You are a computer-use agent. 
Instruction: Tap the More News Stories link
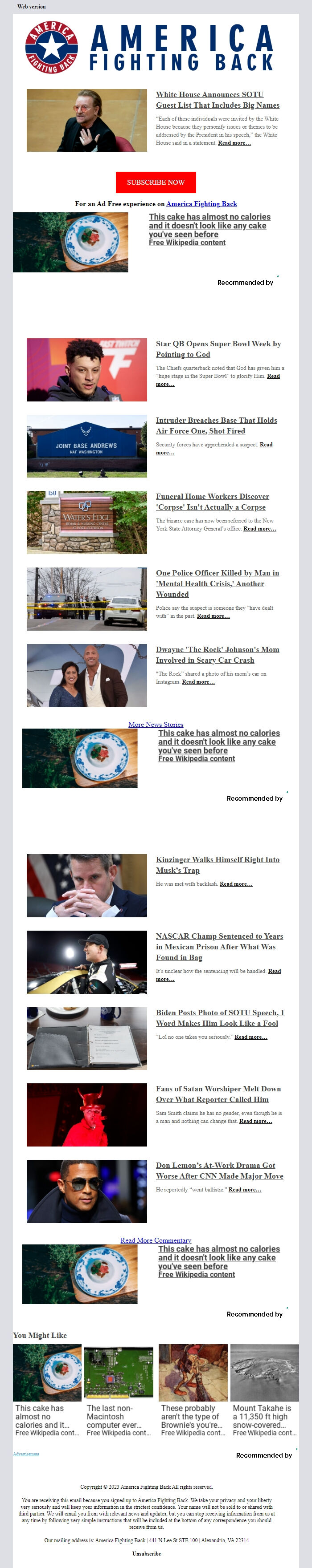[x=156, y=724]
